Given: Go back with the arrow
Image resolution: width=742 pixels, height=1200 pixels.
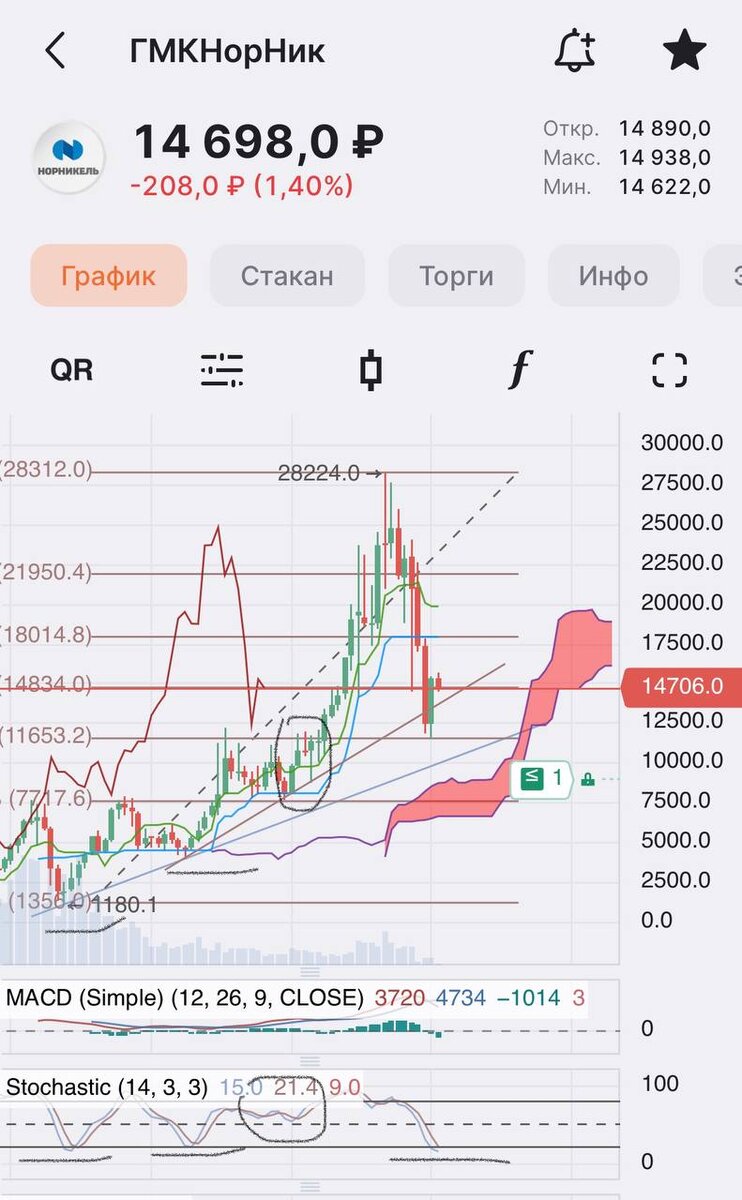Looking at the screenshot, I should (56, 50).
